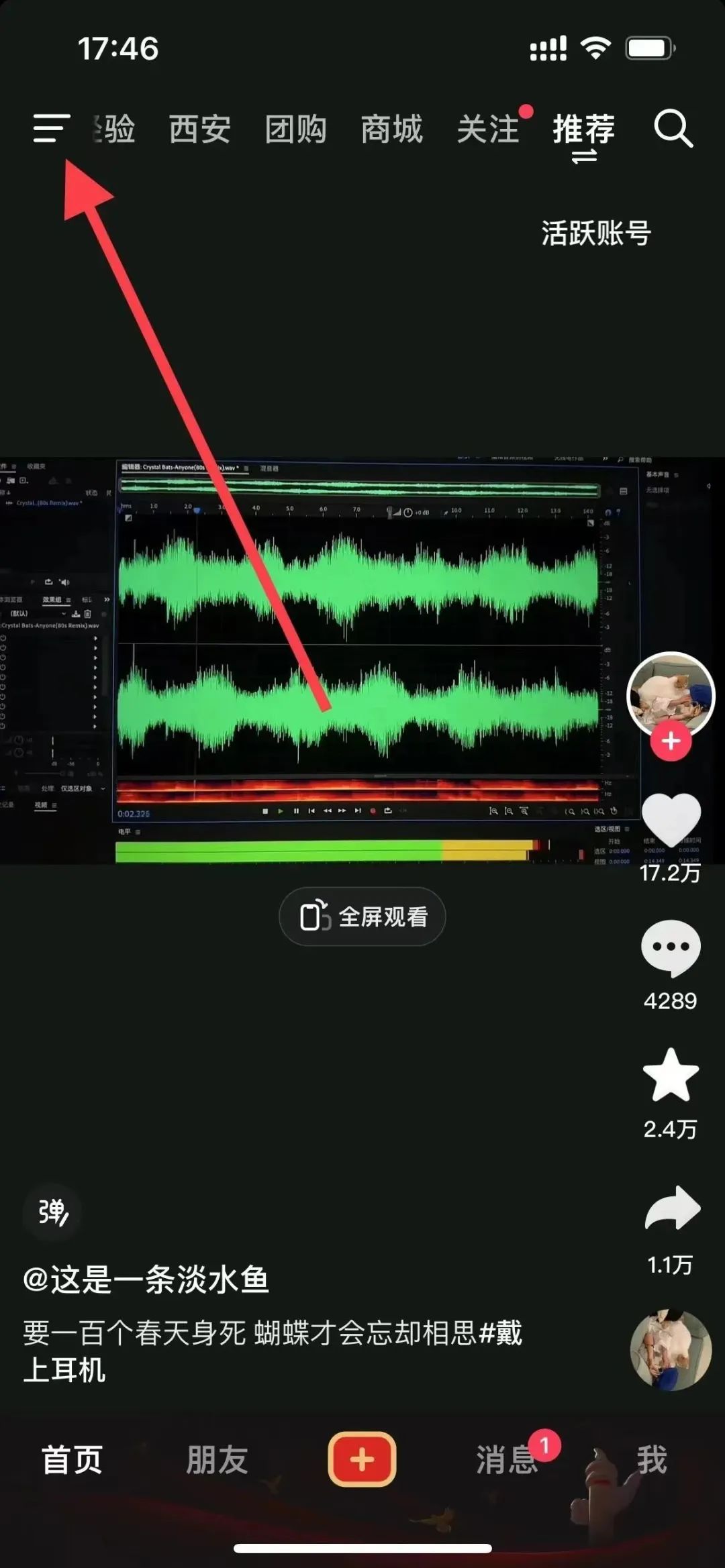725x1568 pixels.
Task: Open the search icon
Action: pyautogui.click(x=673, y=128)
